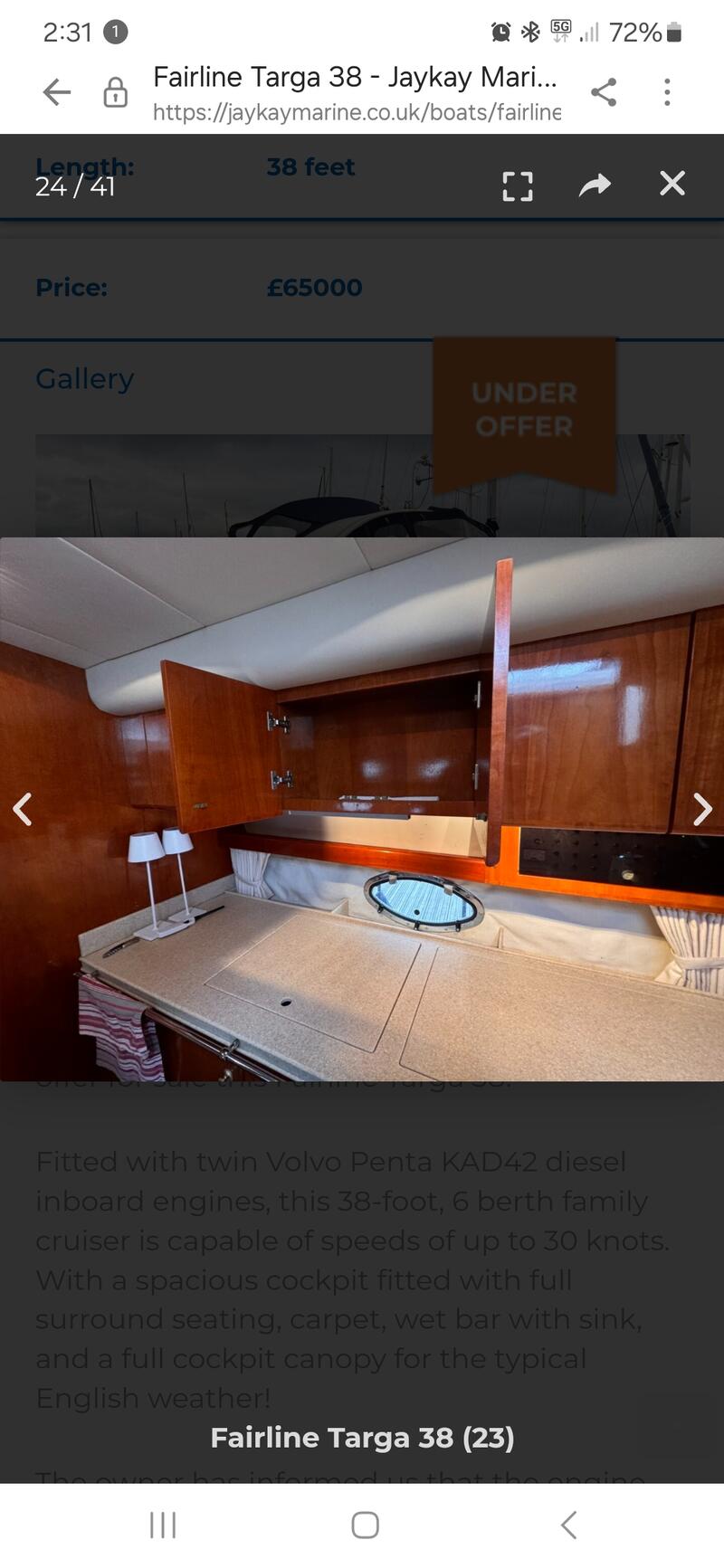Image resolution: width=724 pixels, height=1568 pixels.
Task: View site security lock info
Action: point(115,92)
